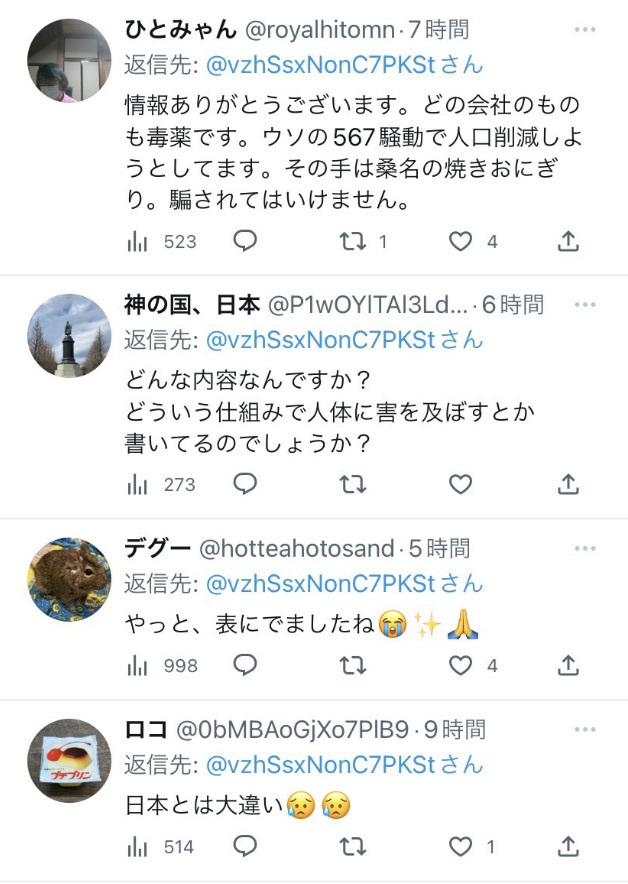
Task: Retweet ひとみゃん's reply
Action: point(353,241)
